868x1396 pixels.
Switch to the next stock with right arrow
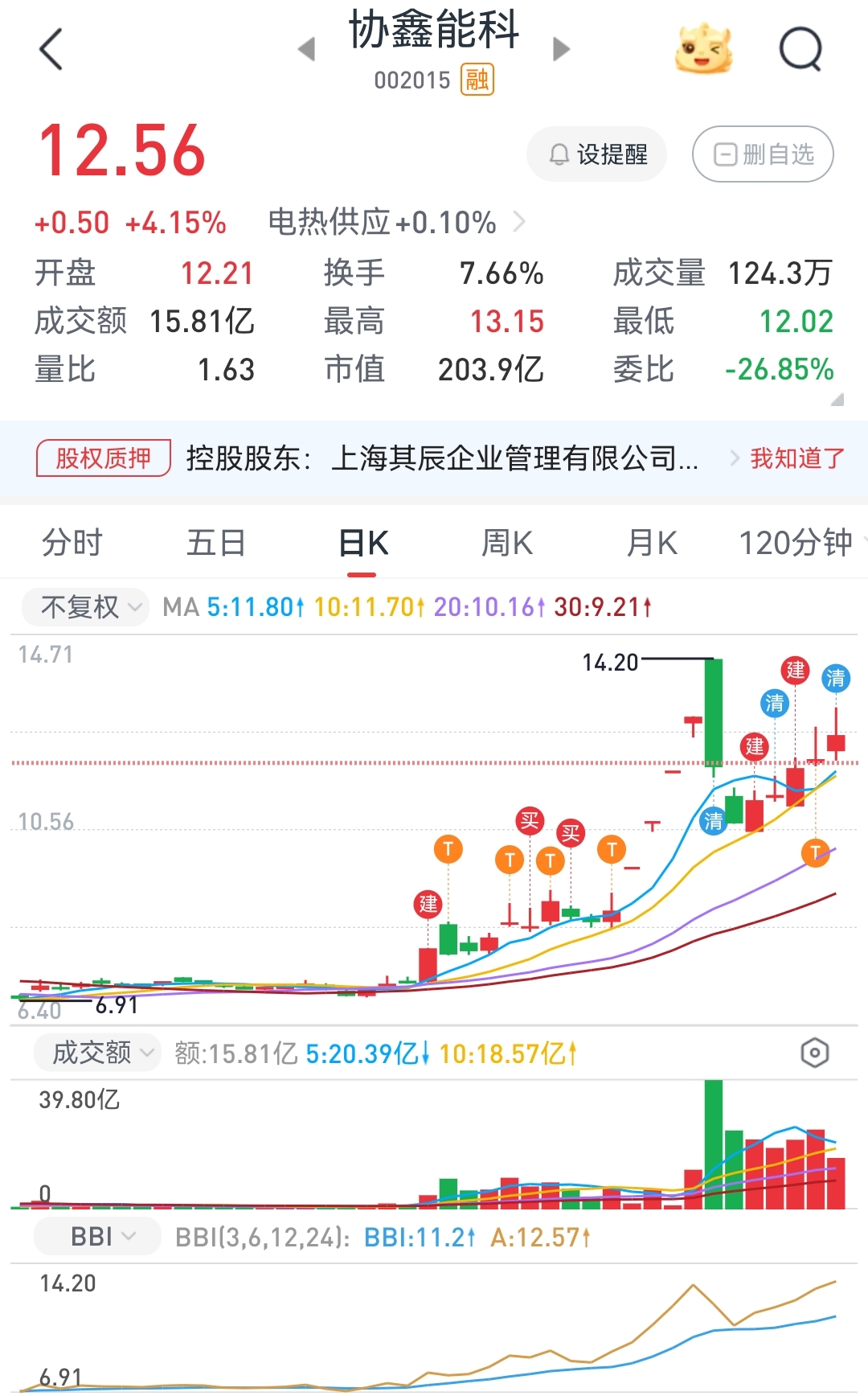click(561, 50)
